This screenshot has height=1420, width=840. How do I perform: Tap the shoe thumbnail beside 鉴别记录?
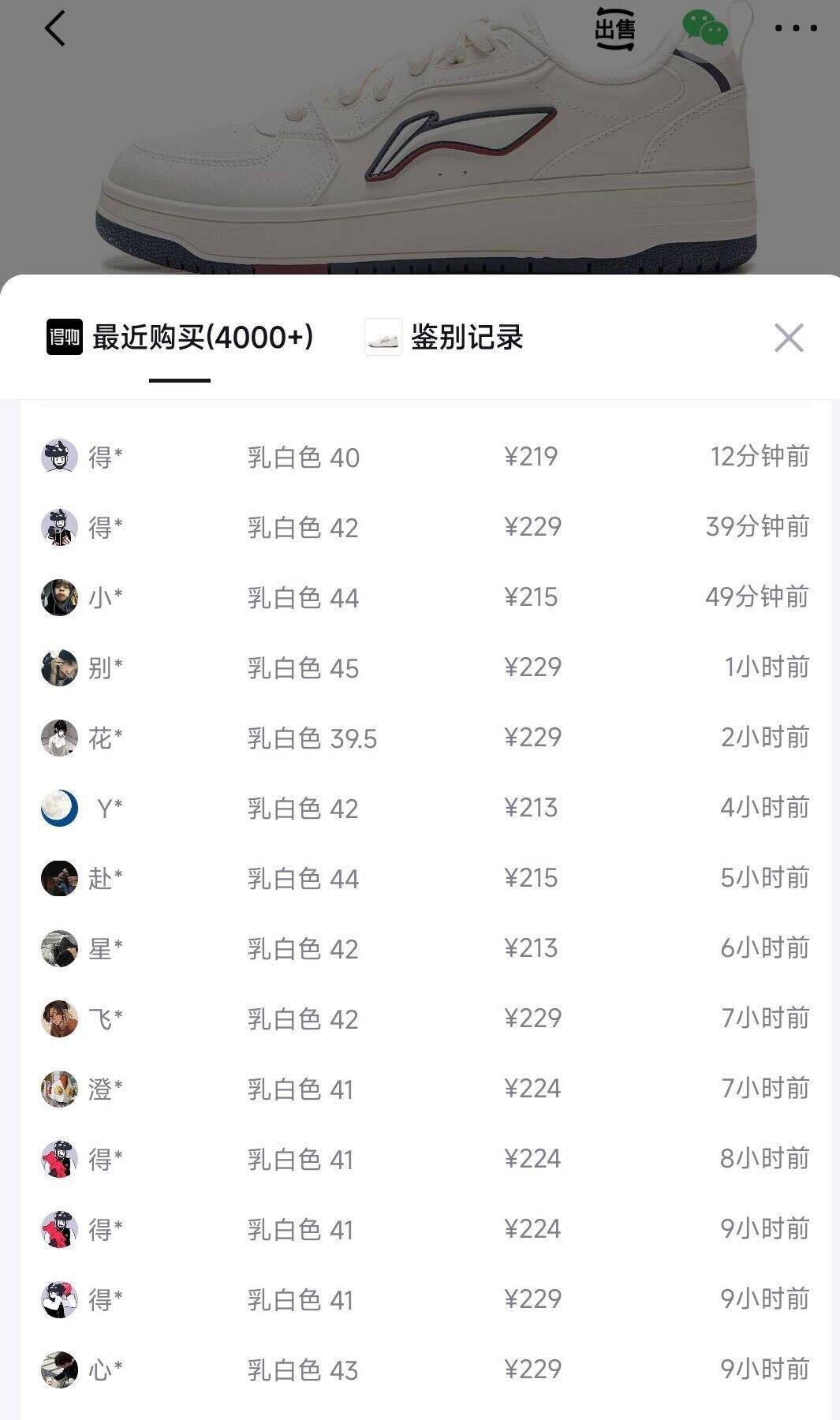click(x=382, y=335)
